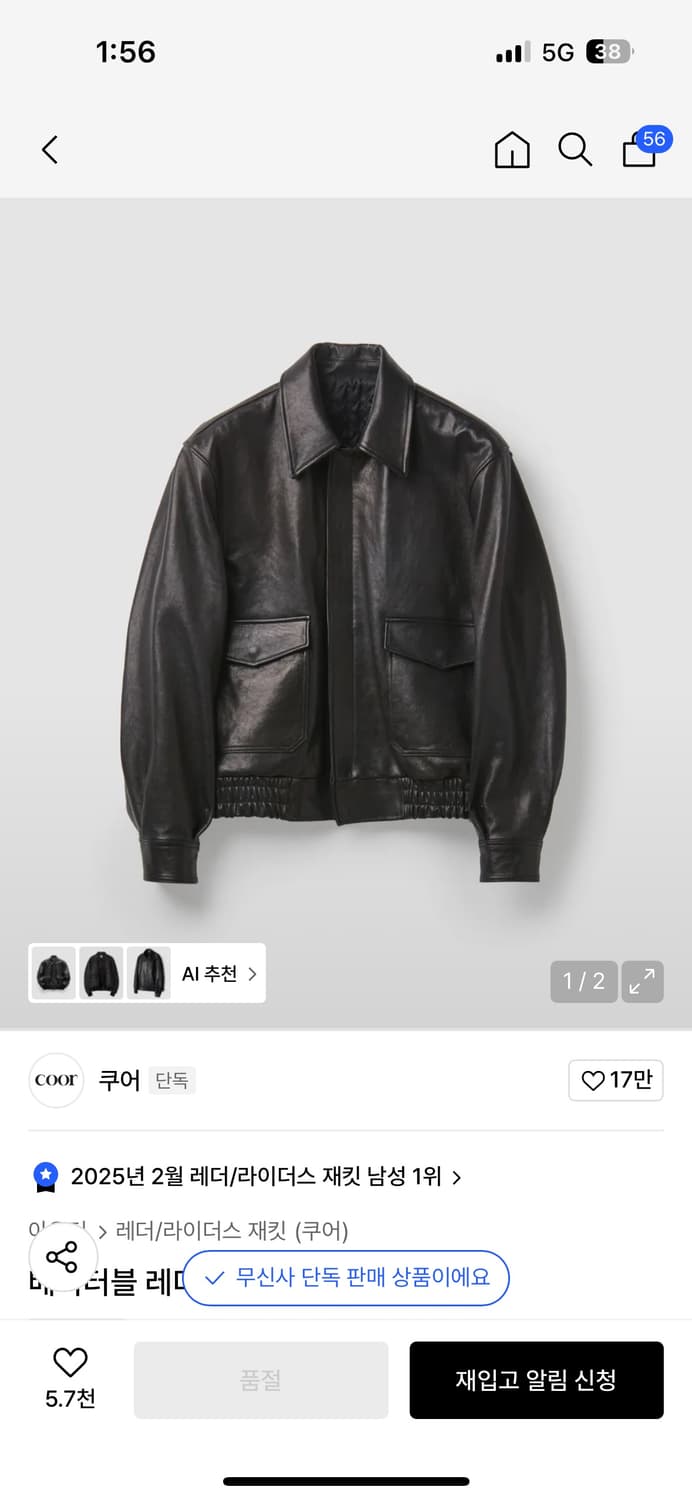
Task: Open AI 추천 similar items
Action: click(x=147, y=973)
